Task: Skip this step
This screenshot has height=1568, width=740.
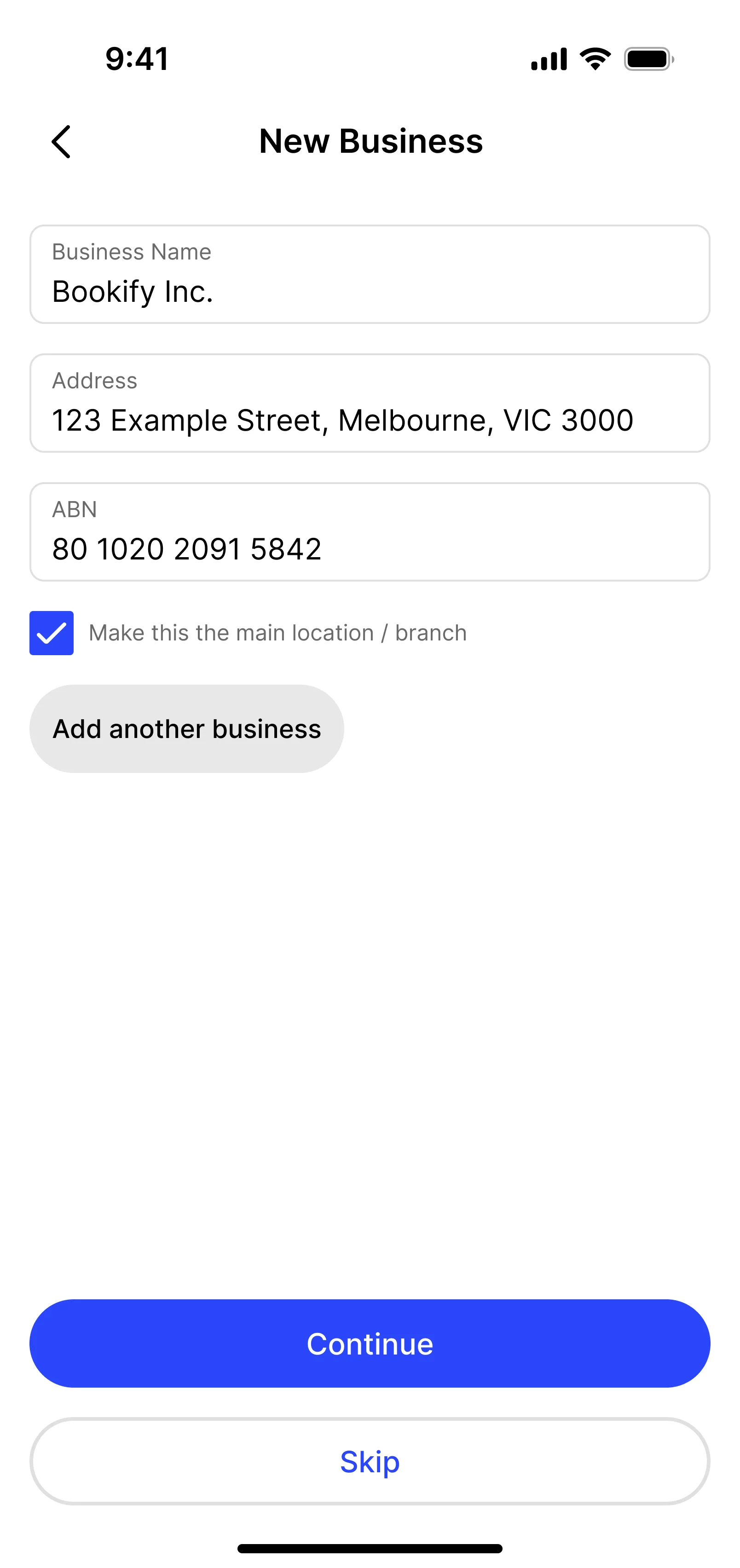Action: pos(369,1461)
